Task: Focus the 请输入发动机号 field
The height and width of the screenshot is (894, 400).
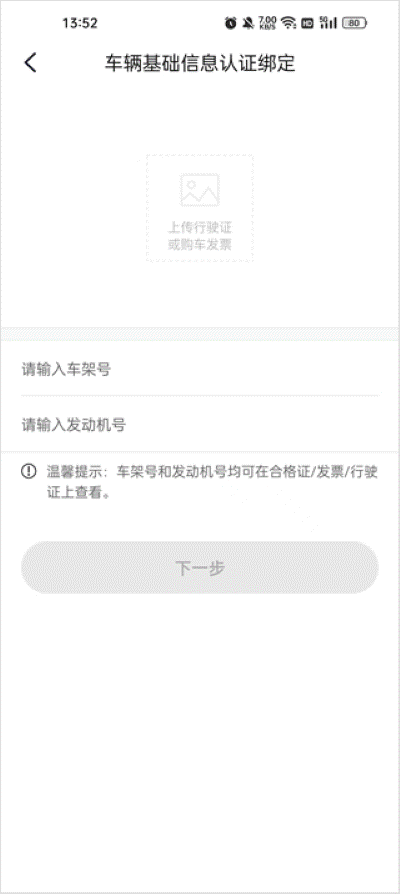Action: coord(200,424)
